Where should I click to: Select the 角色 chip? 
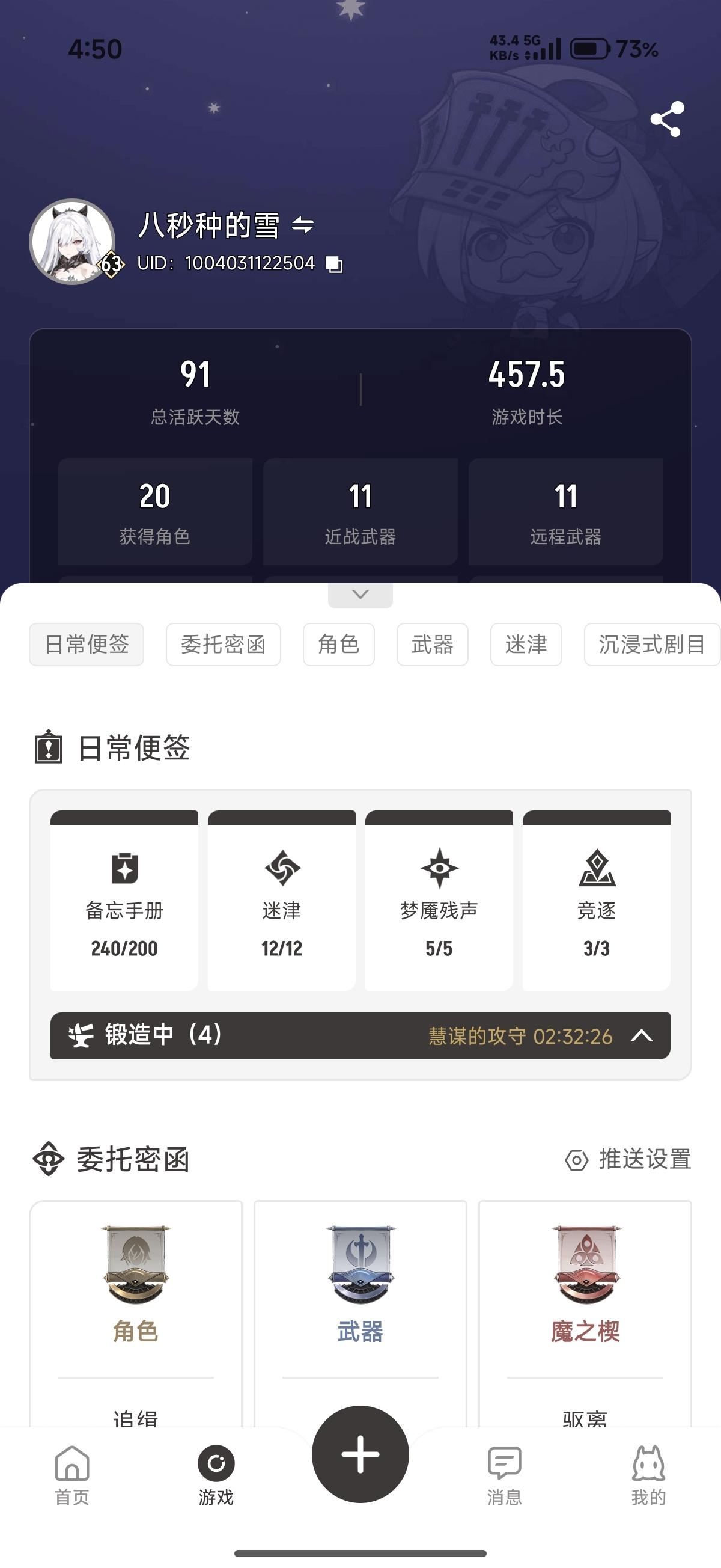[x=338, y=644]
